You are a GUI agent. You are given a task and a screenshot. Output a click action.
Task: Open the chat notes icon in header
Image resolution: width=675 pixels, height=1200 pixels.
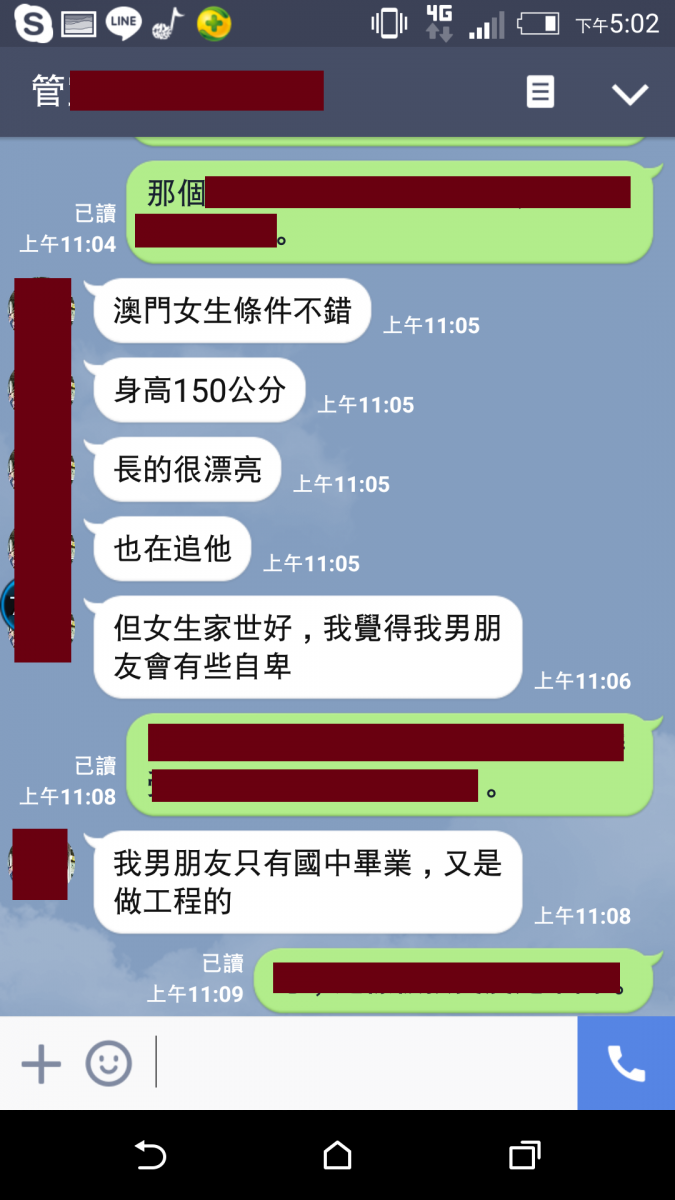(540, 93)
